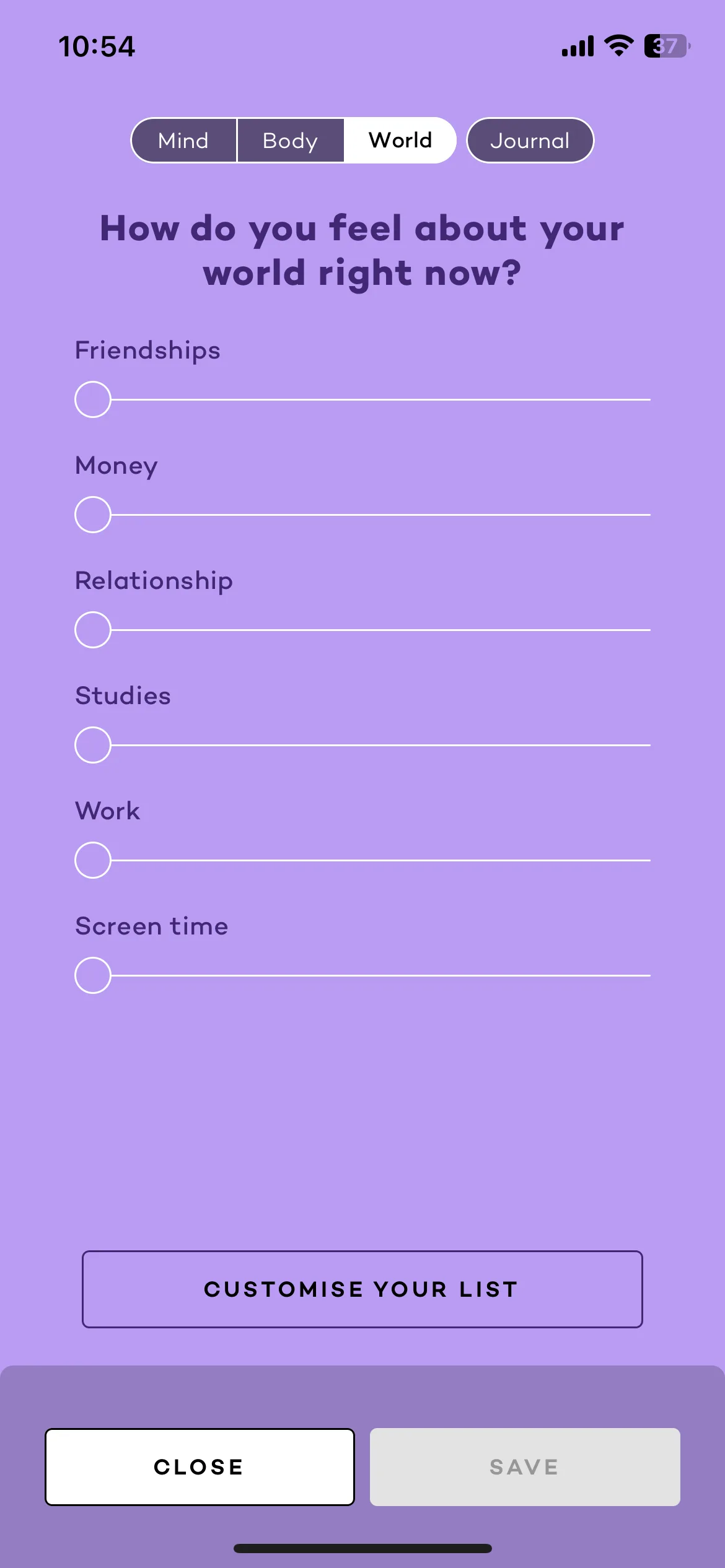Select the World tab
The width and height of the screenshot is (725, 1568).
click(x=400, y=141)
